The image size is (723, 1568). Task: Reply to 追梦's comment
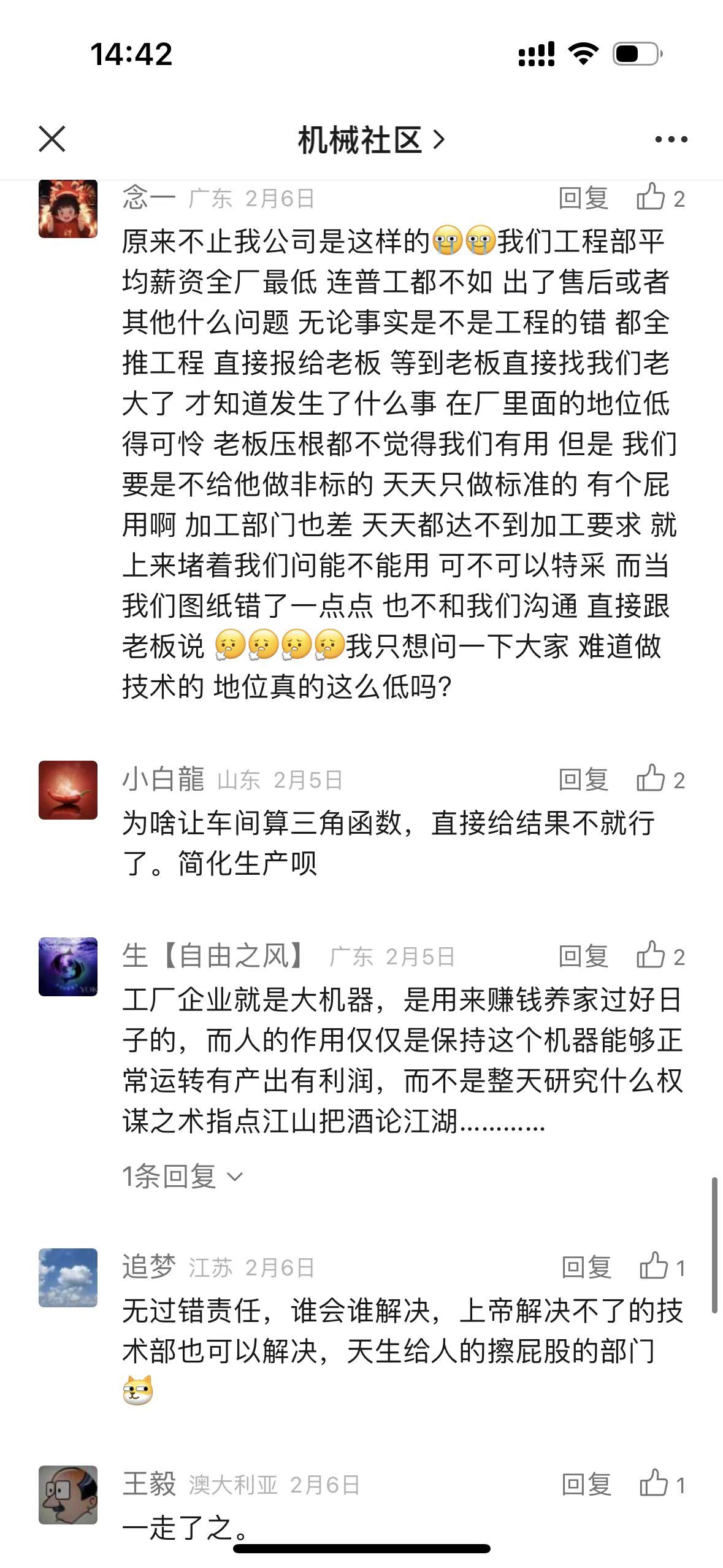(586, 1267)
